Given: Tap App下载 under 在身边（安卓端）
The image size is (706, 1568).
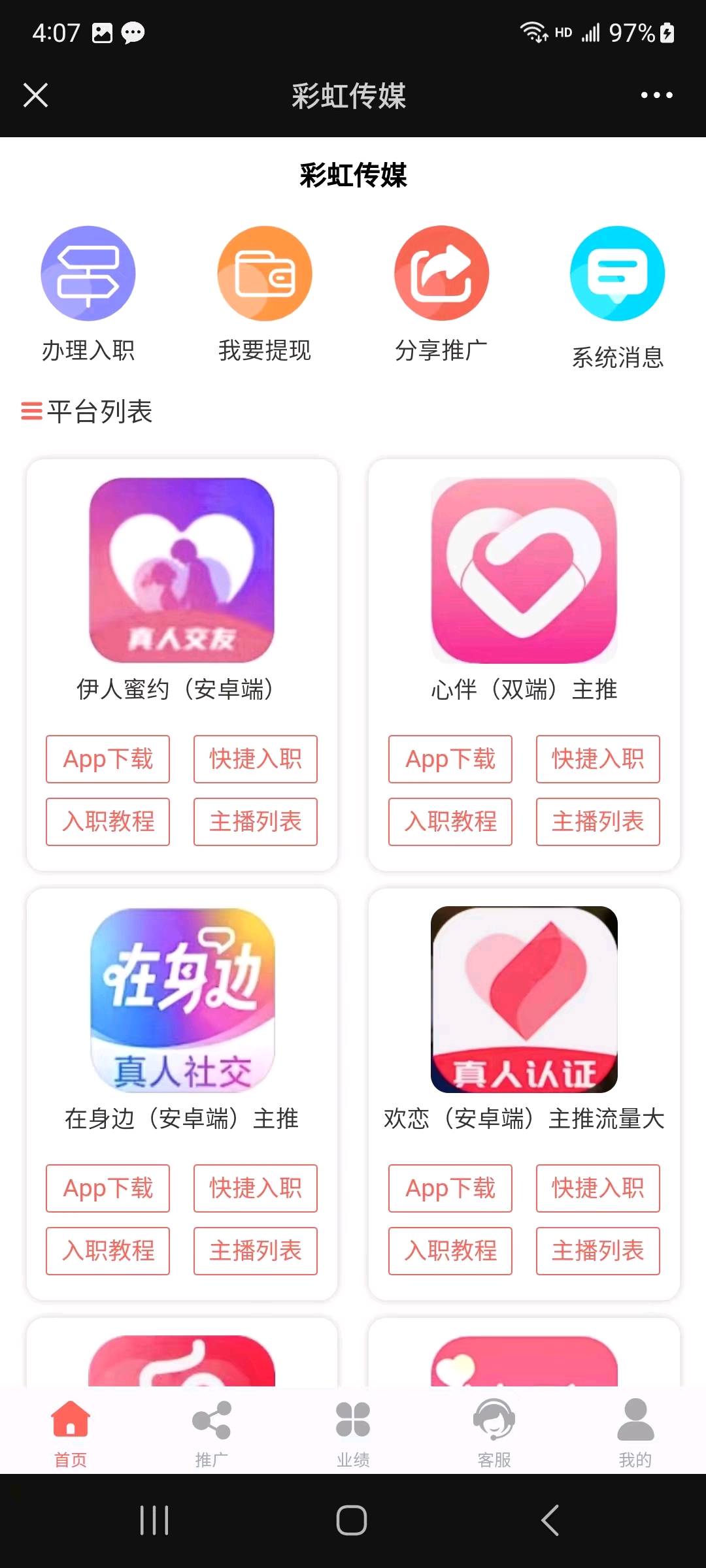Looking at the screenshot, I should [x=108, y=1188].
